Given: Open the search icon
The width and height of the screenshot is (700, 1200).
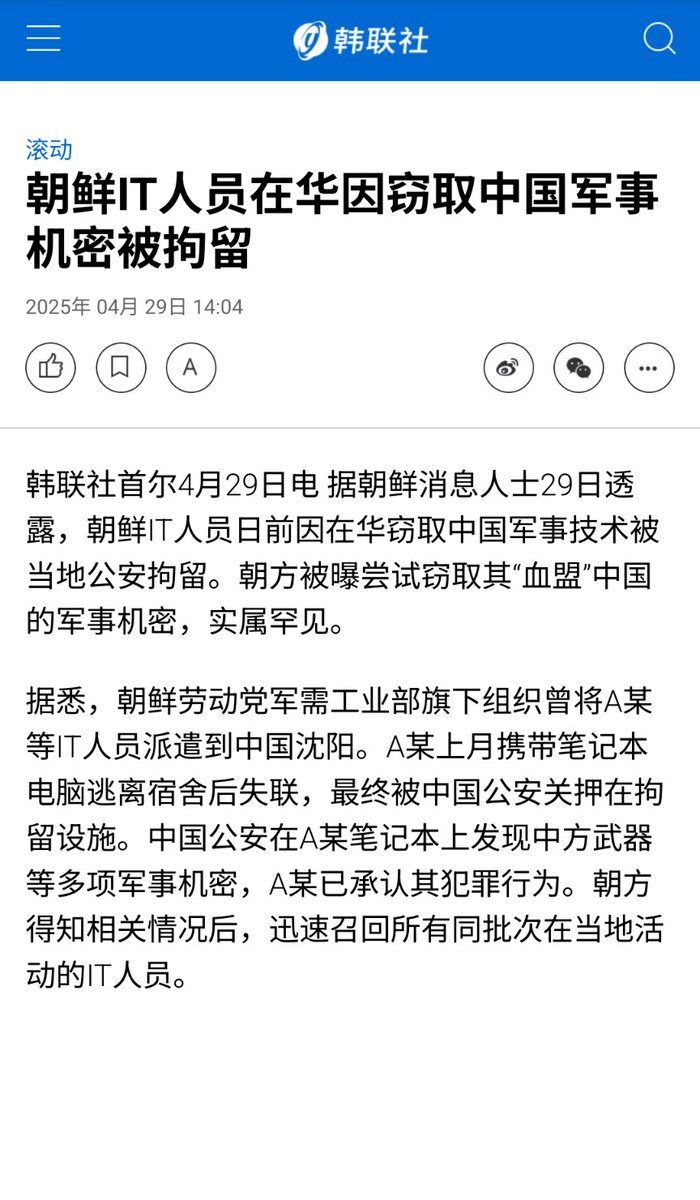Looking at the screenshot, I should coord(659,39).
